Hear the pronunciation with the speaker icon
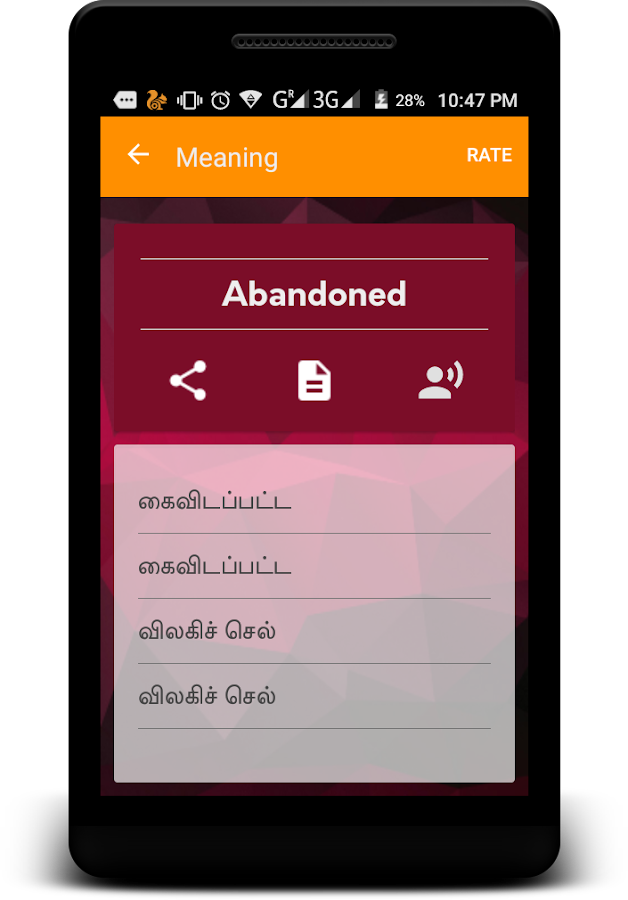This screenshot has height=900, width=628. (441, 380)
